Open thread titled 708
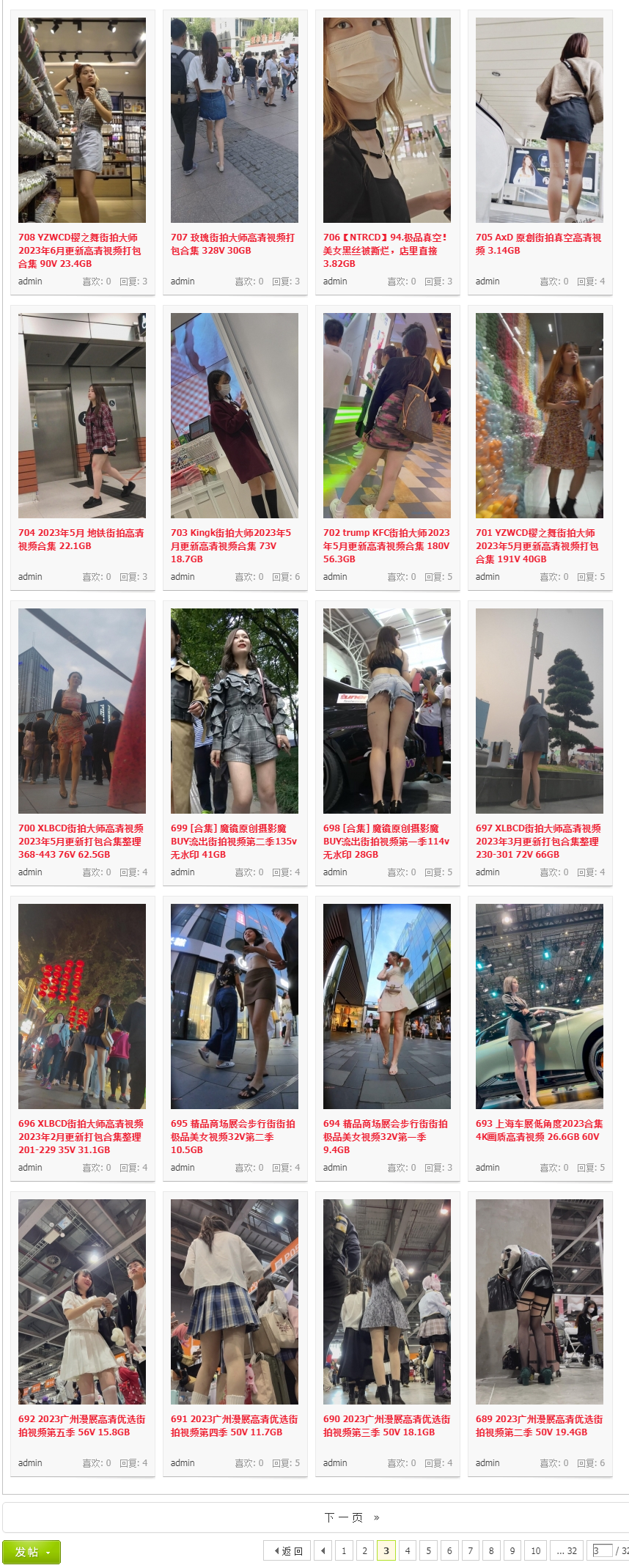The image size is (629, 1568). (x=79, y=251)
